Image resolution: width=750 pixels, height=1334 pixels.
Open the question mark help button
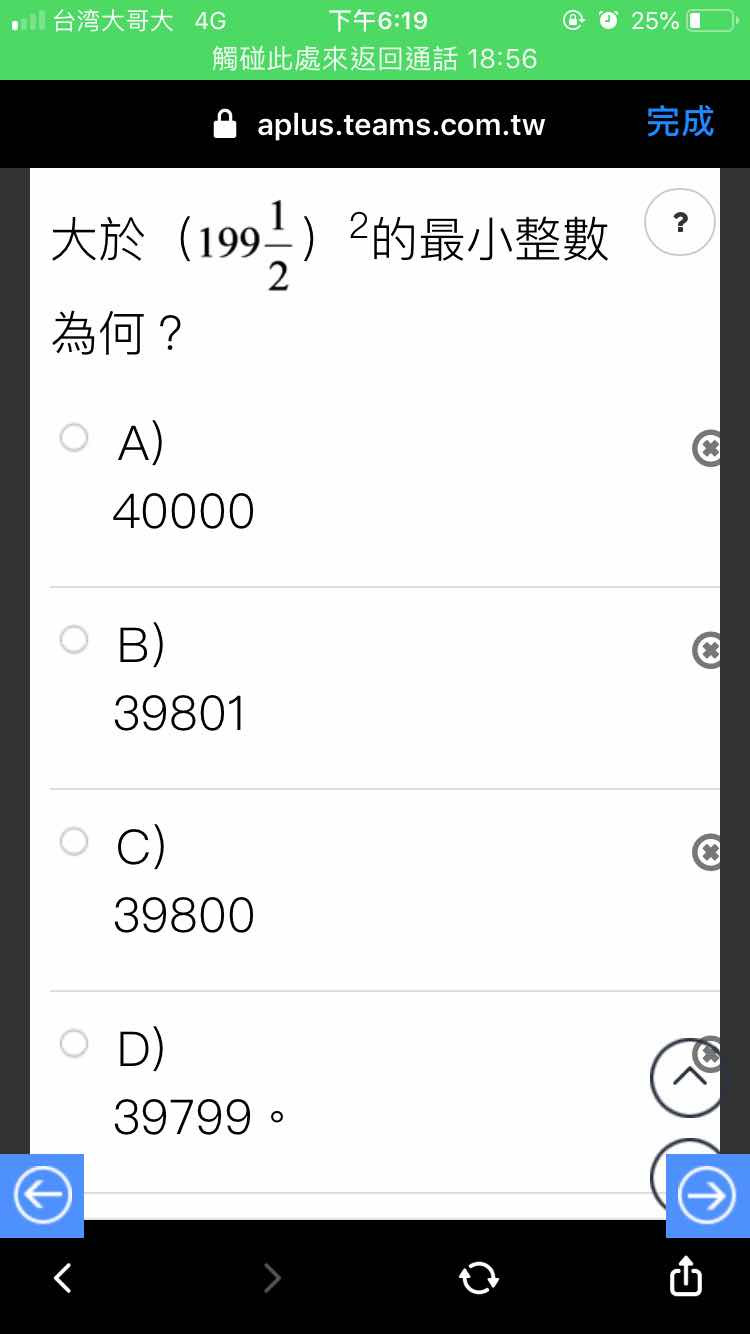click(x=680, y=222)
